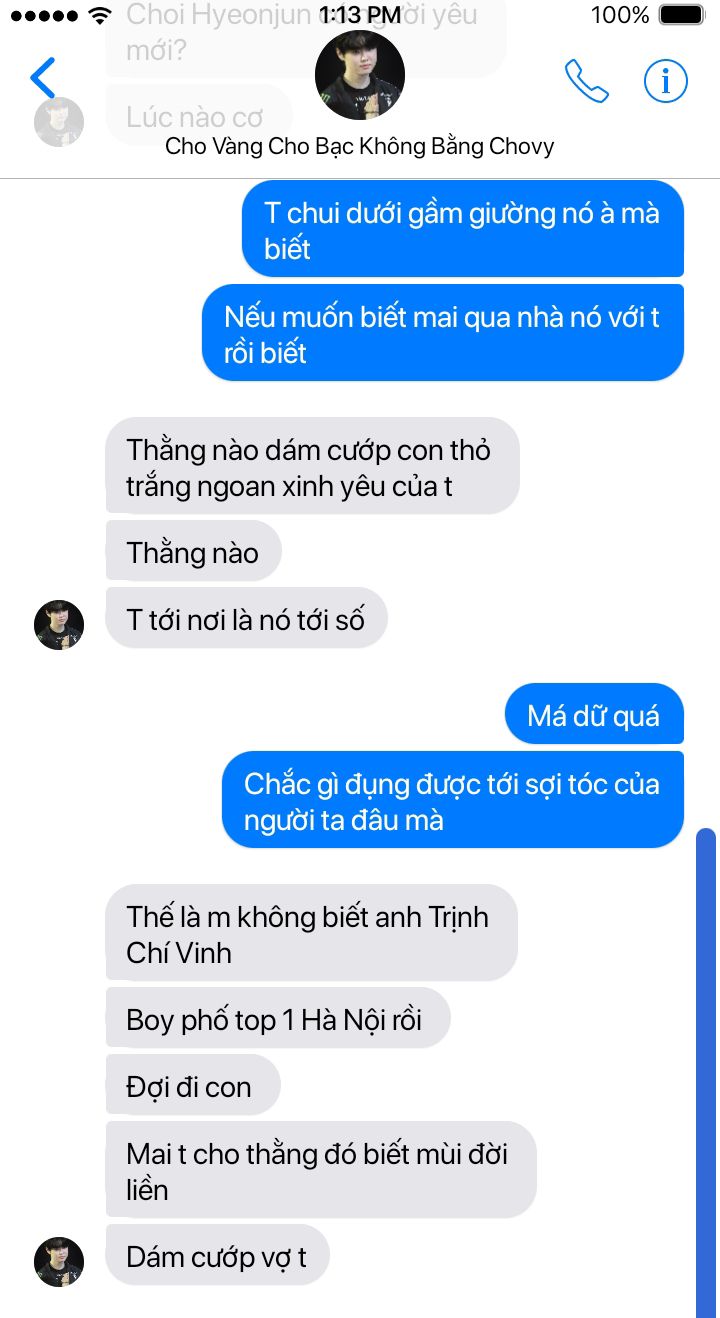
Task: Start a voice call with this contact
Action: (586, 81)
